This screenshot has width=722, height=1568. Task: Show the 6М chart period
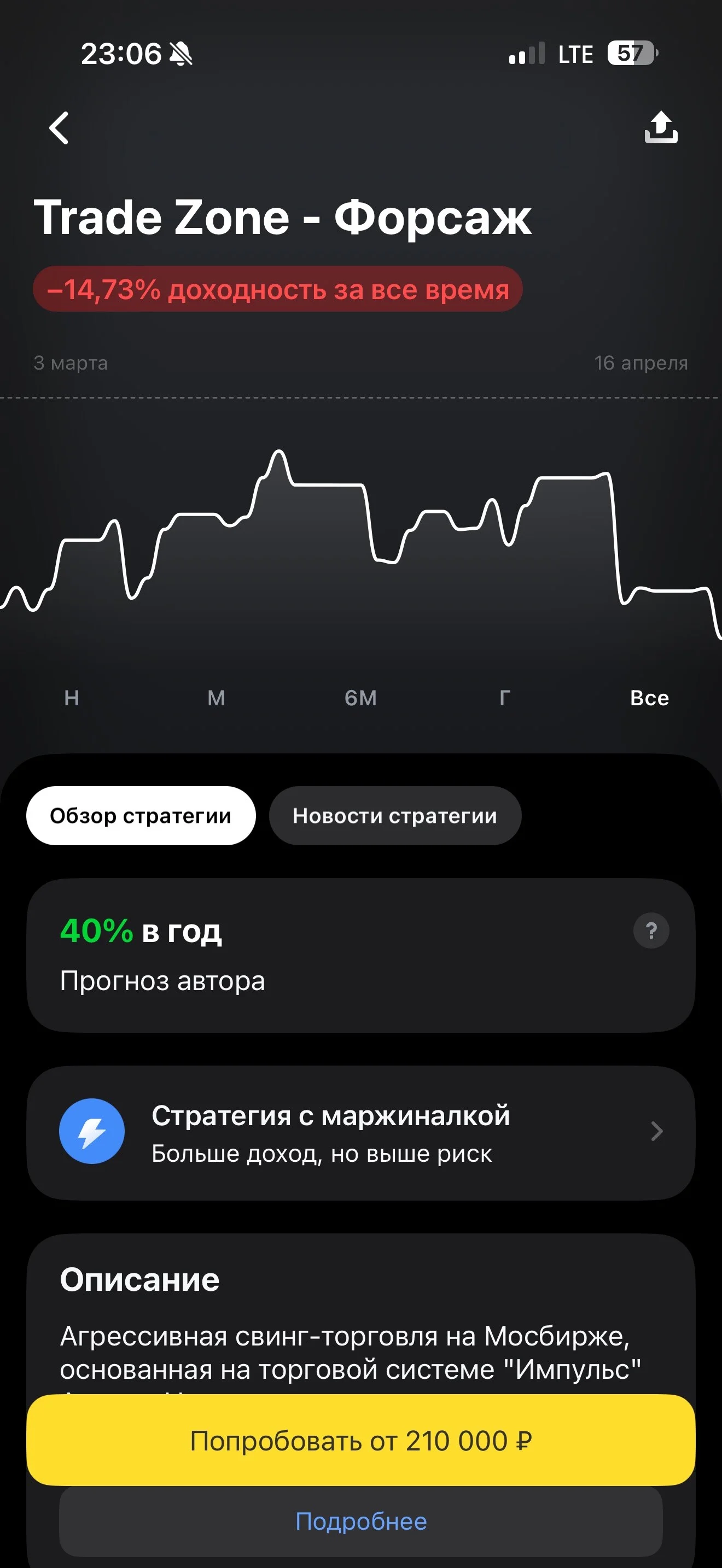pyautogui.click(x=360, y=698)
